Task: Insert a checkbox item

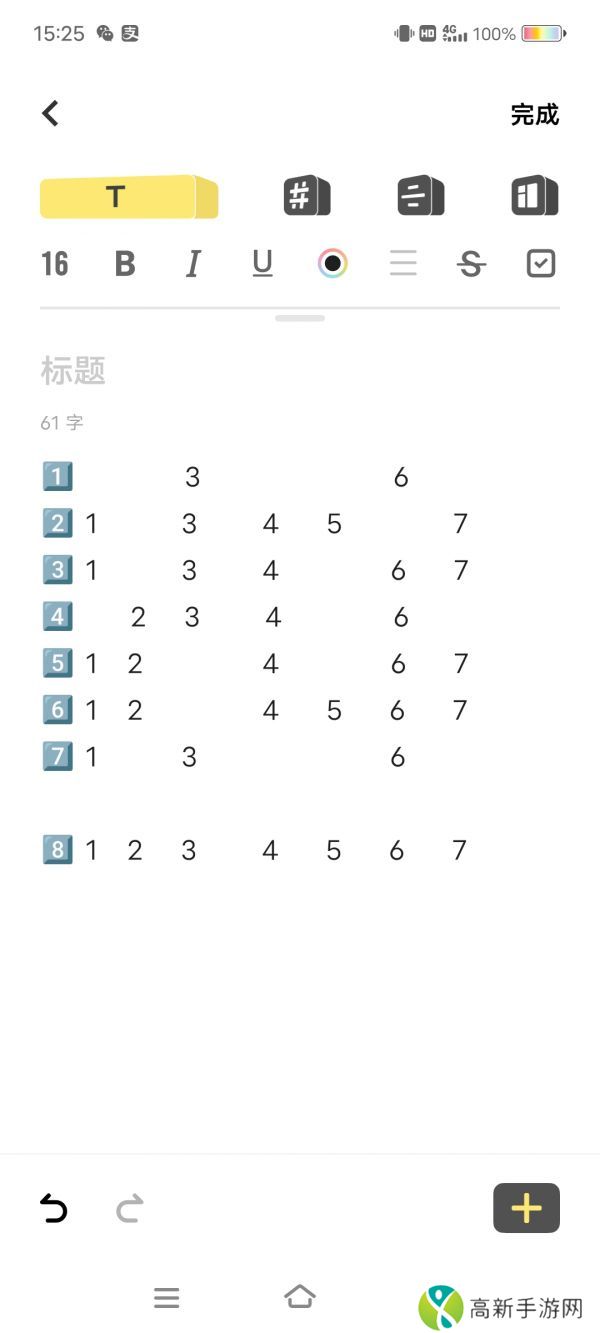Action: (540, 264)
